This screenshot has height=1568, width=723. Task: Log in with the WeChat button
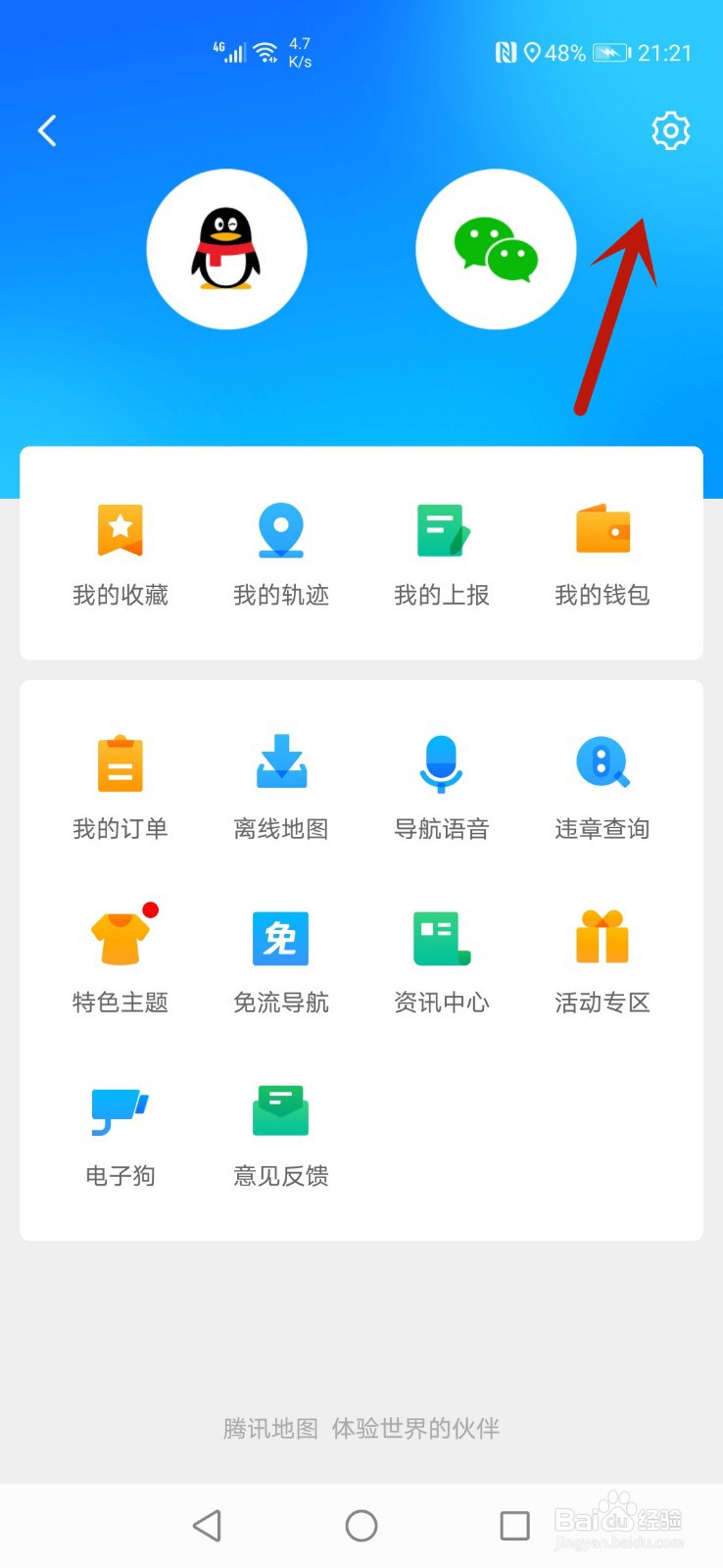click(496, 249)
